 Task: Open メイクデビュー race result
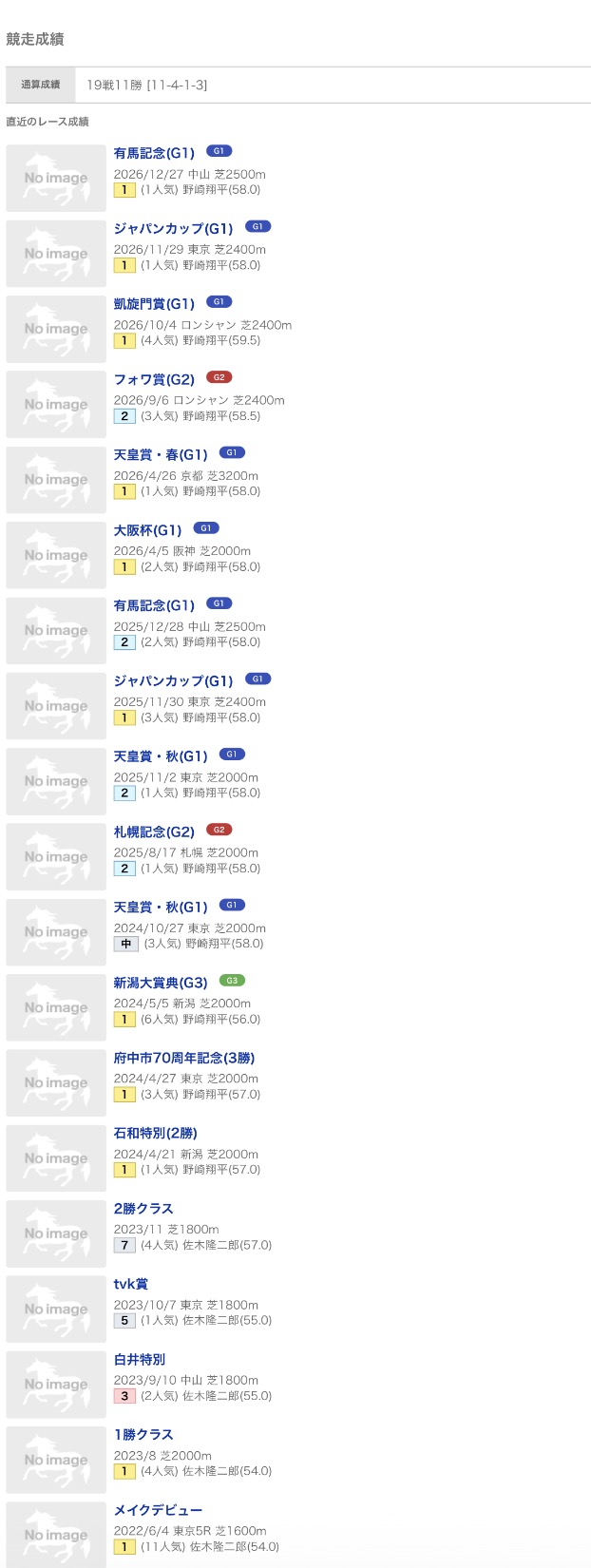pyautogui.click(x=158, y=1510)
